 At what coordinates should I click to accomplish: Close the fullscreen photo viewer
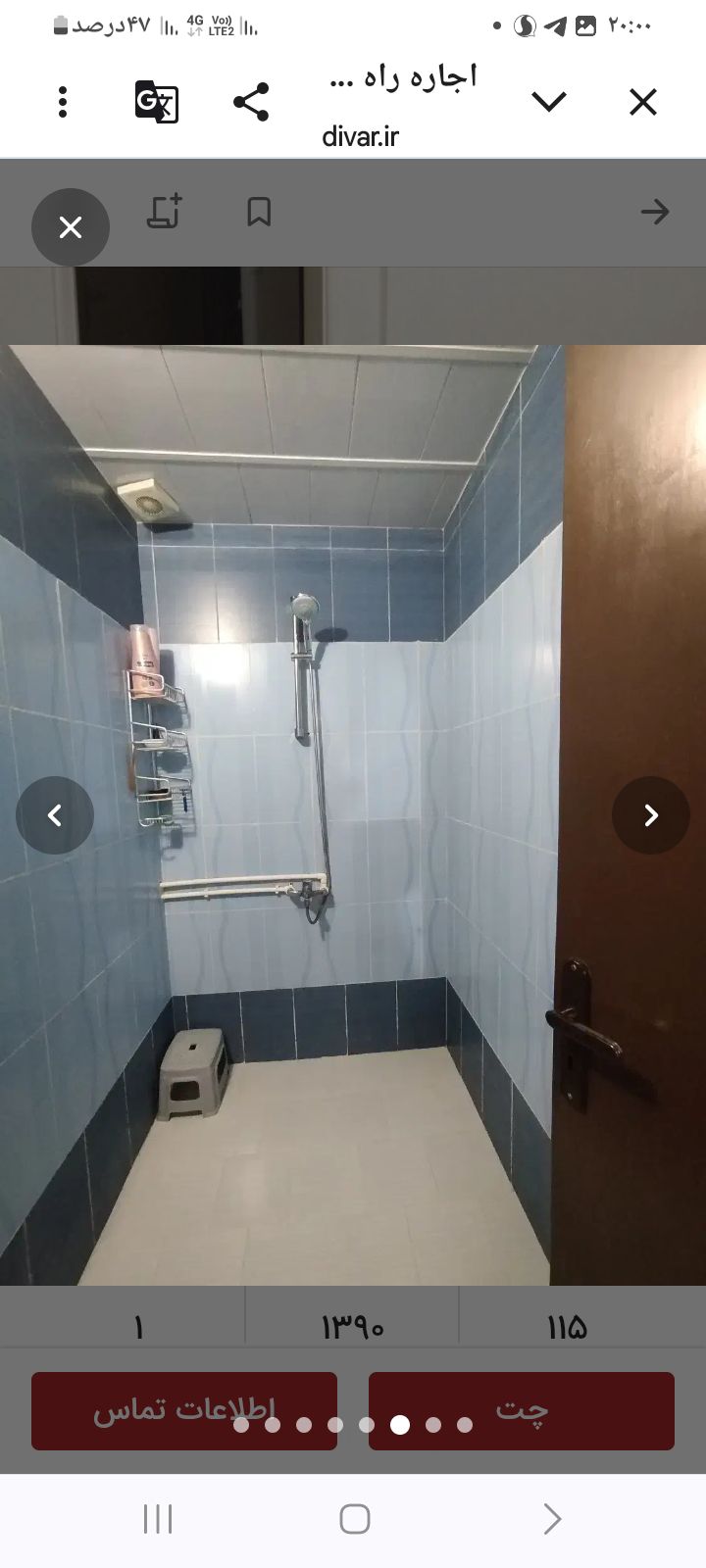(x=71, y=227)
